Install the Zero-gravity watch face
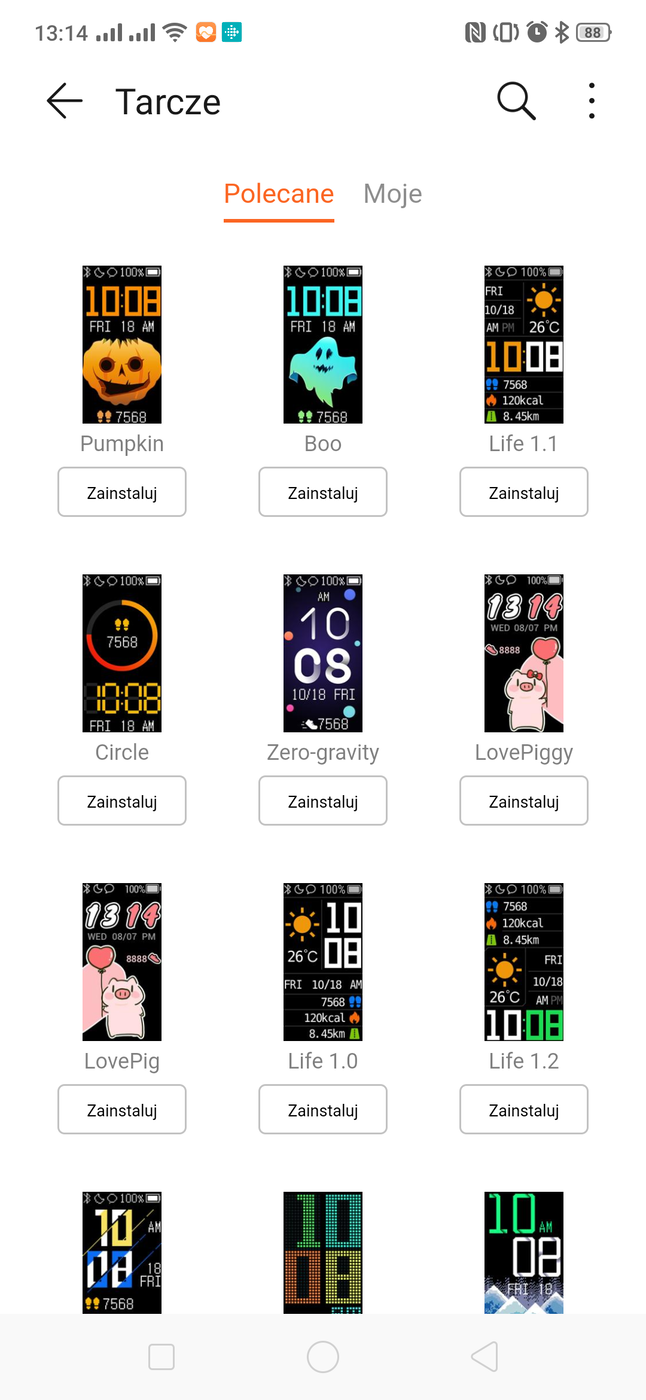 pyautogui.click(x=323, y=801)
